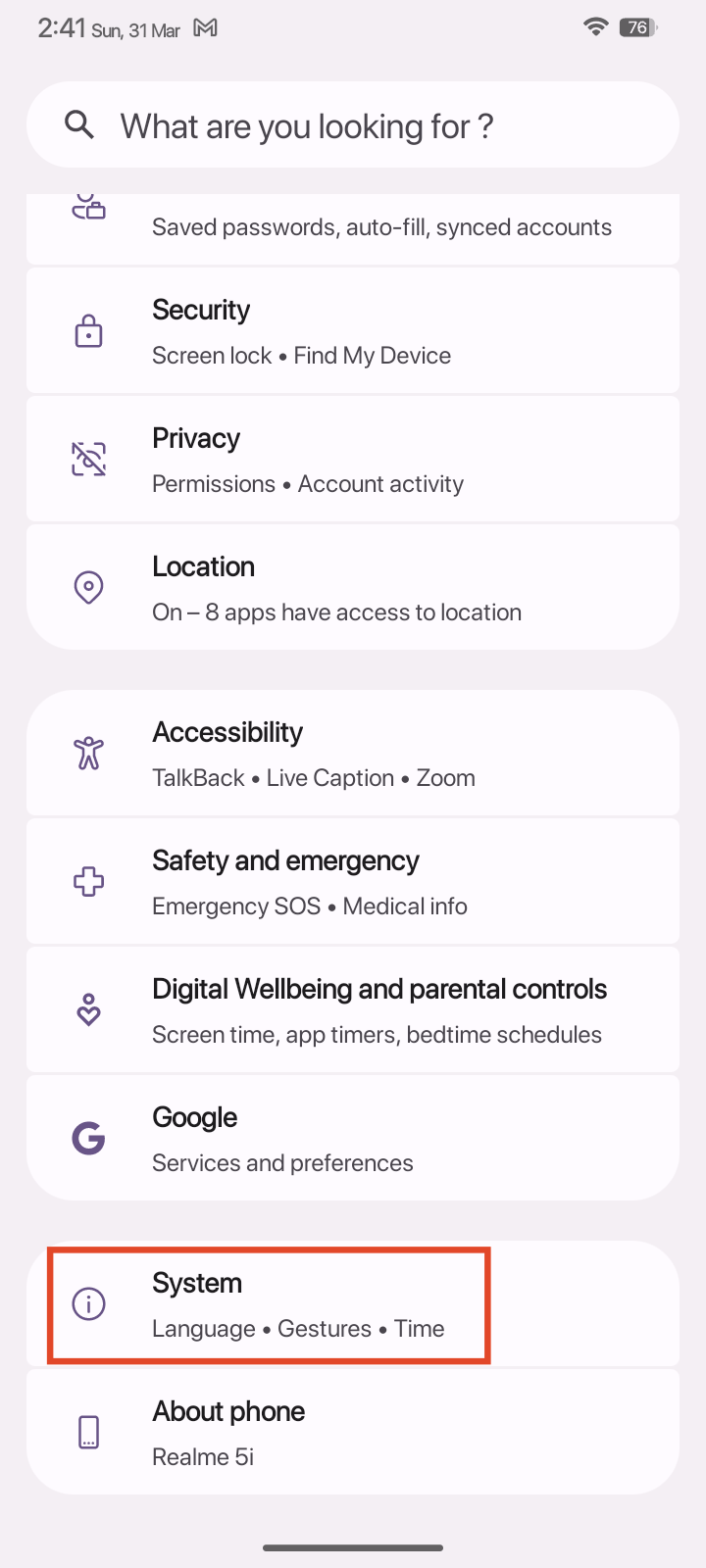Open Accessibility options

coord(353,754)
